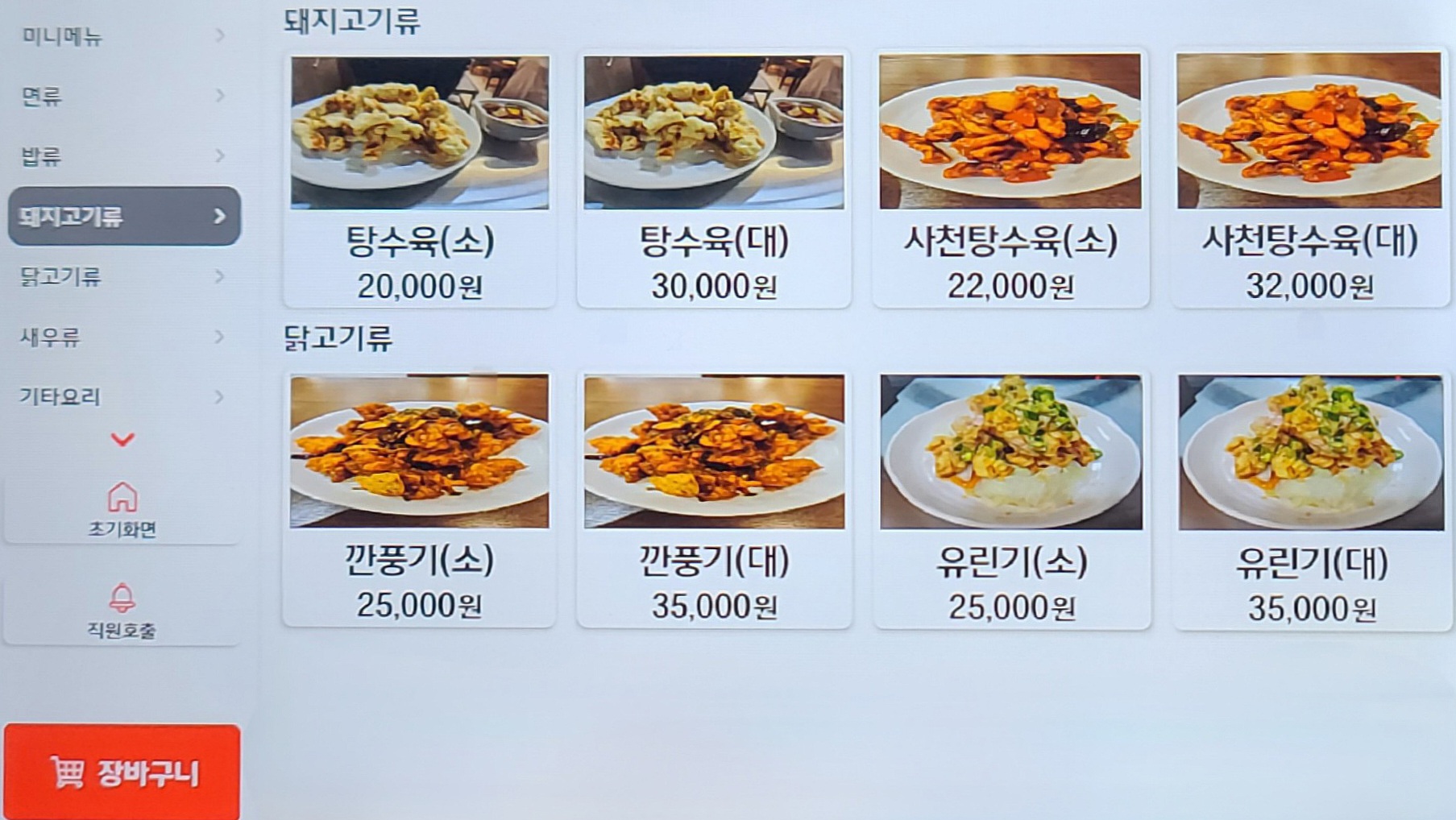Viewport: 1456px width, 820px height.
Task: Open the 미니메뉴 category
Action: [122, 36]
